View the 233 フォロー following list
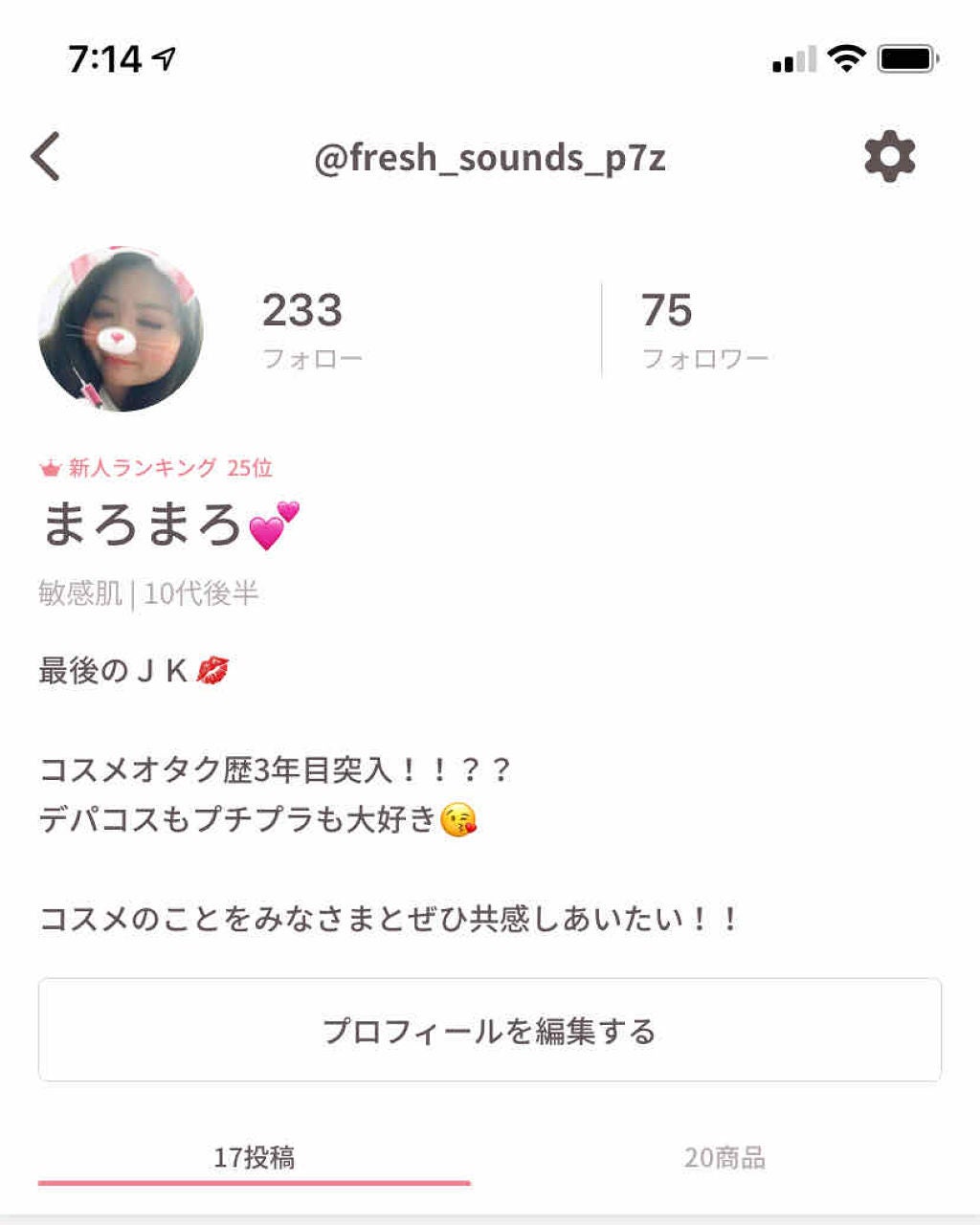The height and width of the screenshot is (1225, 980). (312, 329)
